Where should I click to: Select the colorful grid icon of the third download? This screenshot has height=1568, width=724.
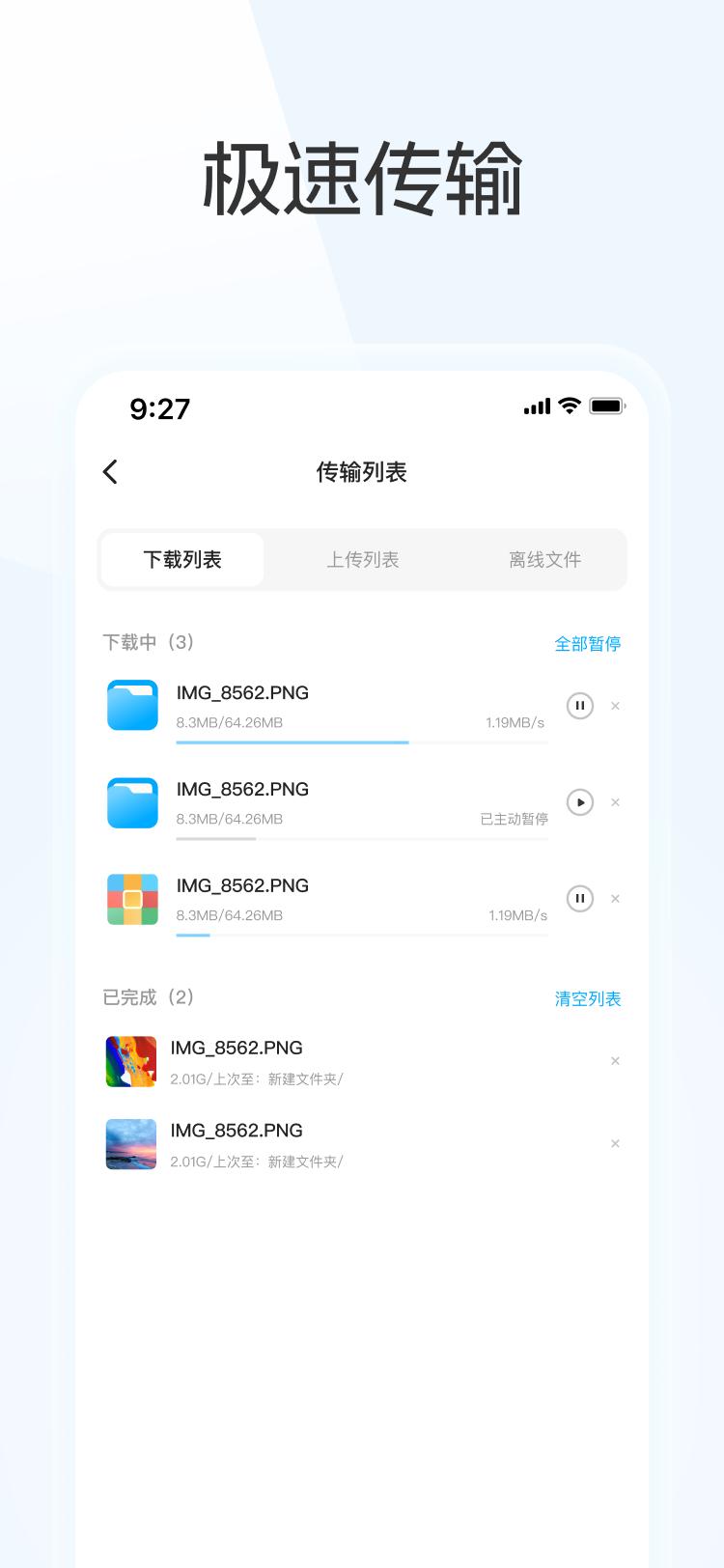(132, 899)
